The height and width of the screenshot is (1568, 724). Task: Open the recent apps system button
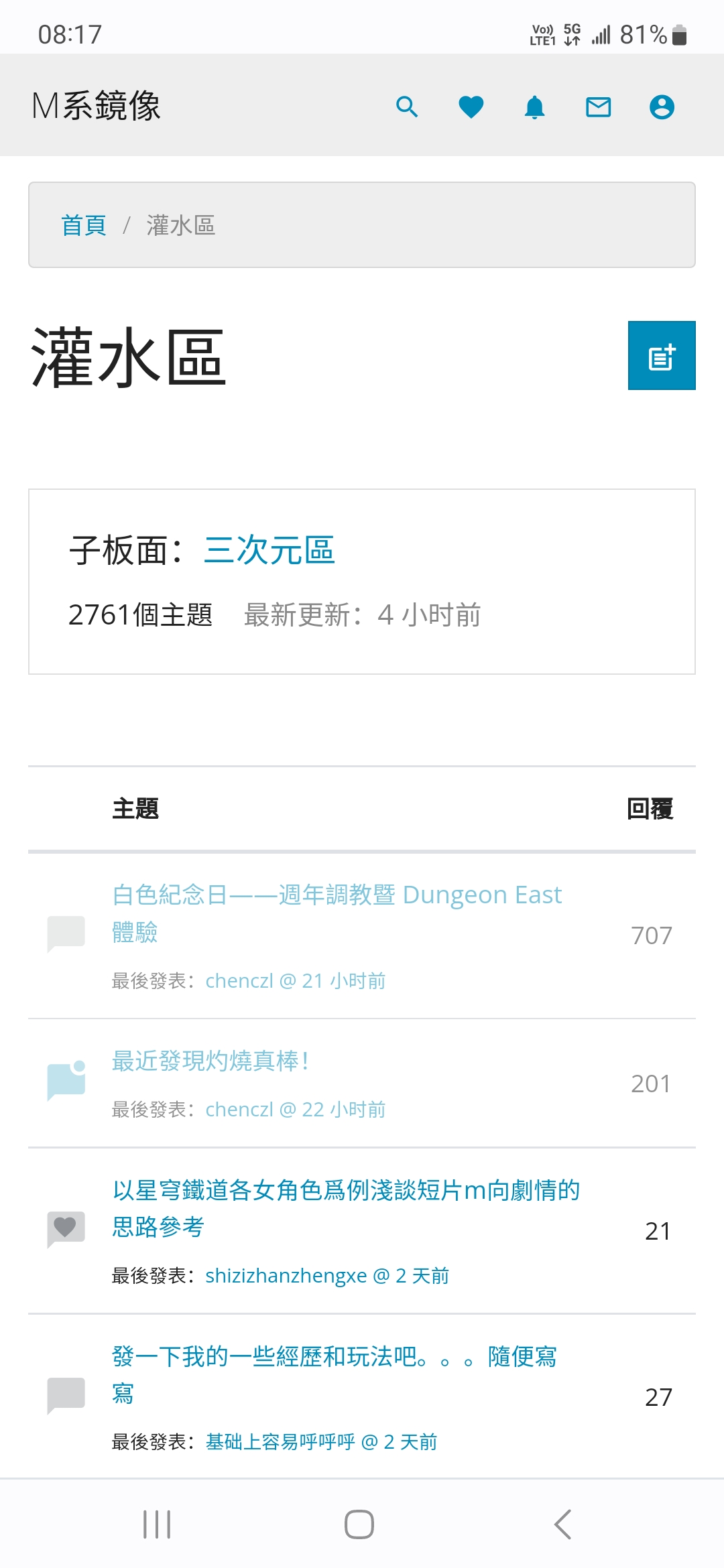pyautogui.click(x=157, y=1524)
